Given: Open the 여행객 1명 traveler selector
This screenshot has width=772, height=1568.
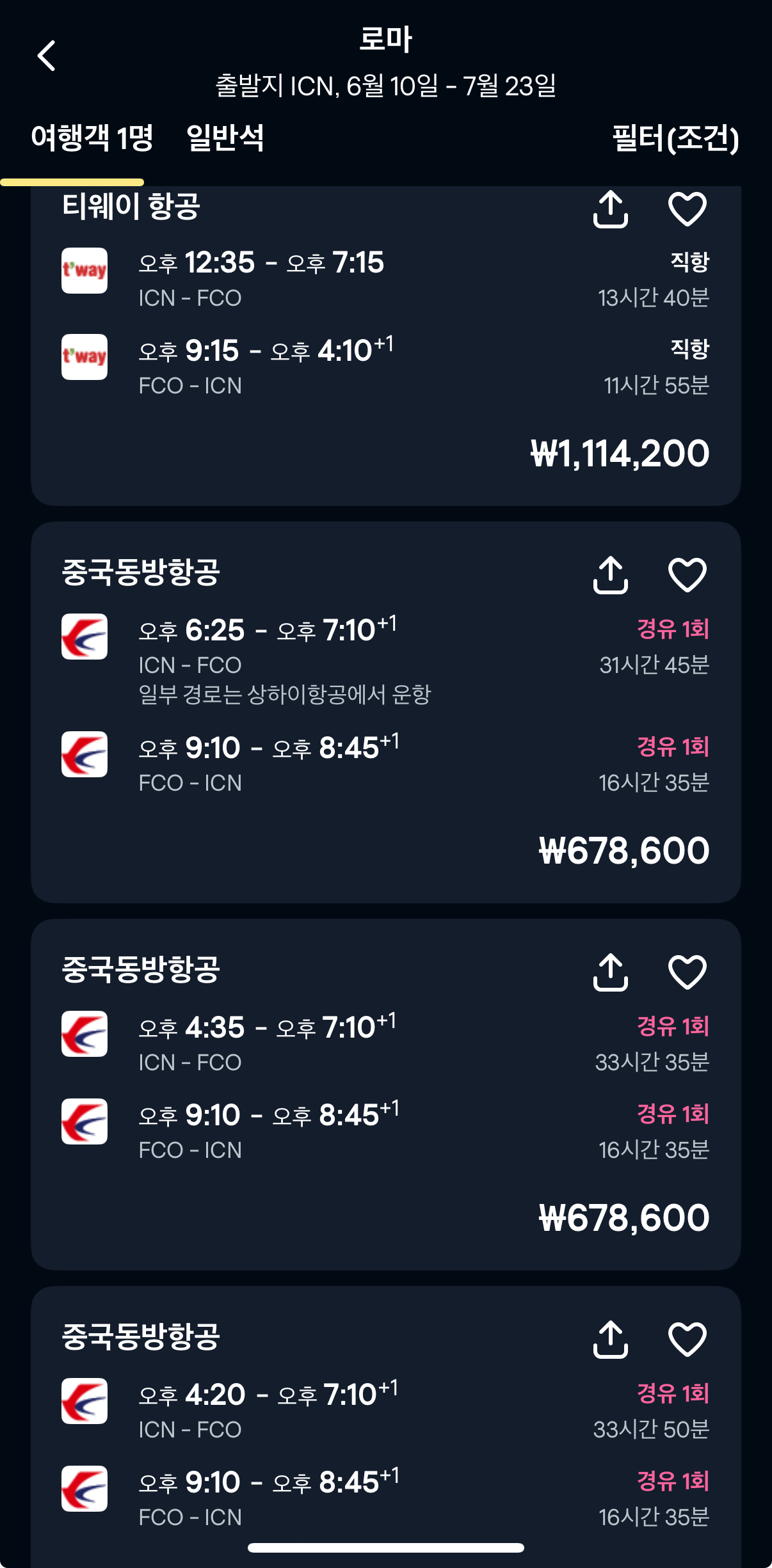Looking at the screenshot, I should click(x=92, y=138).
